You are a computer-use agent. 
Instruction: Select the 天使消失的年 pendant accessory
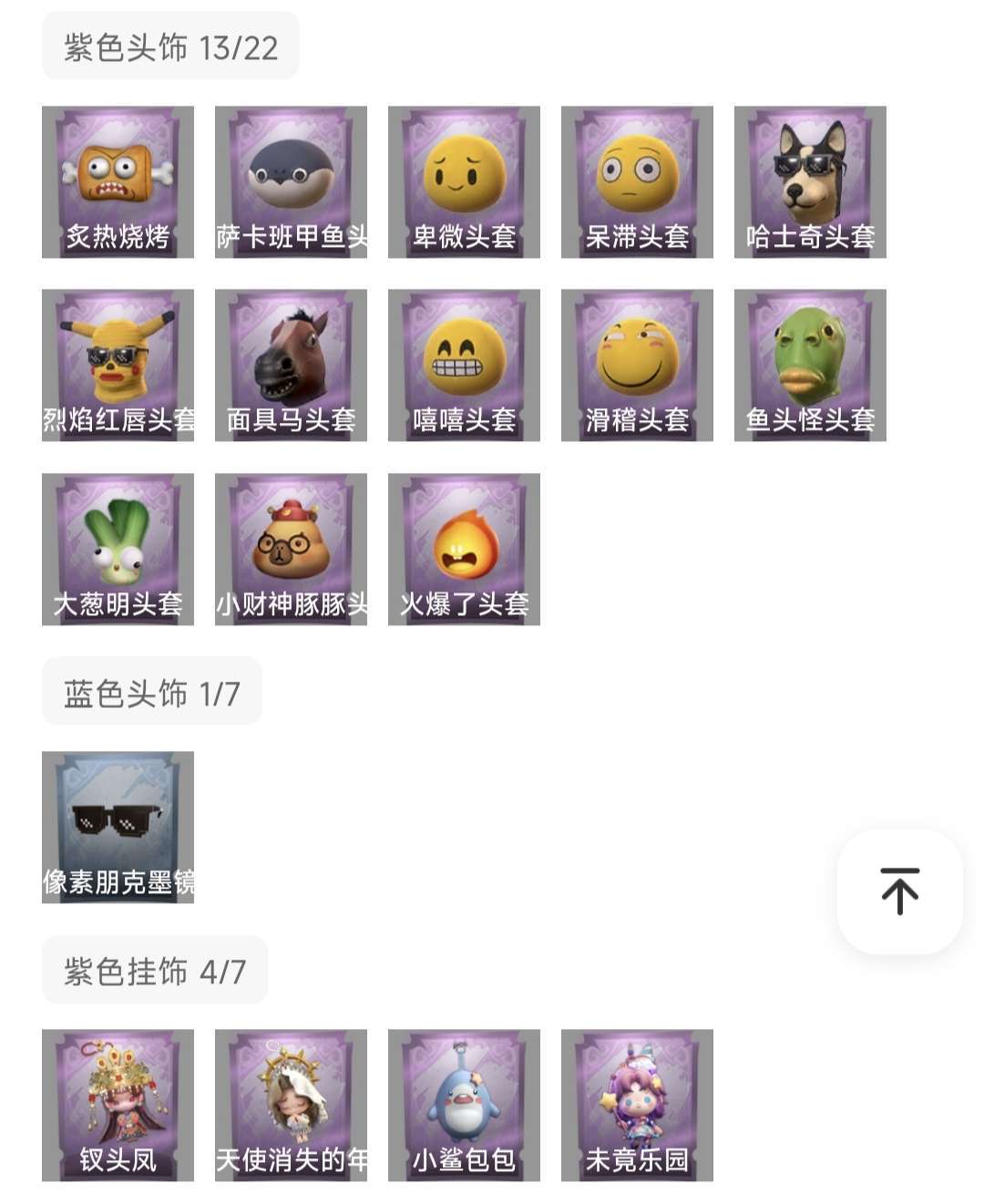click(290, 1103)
